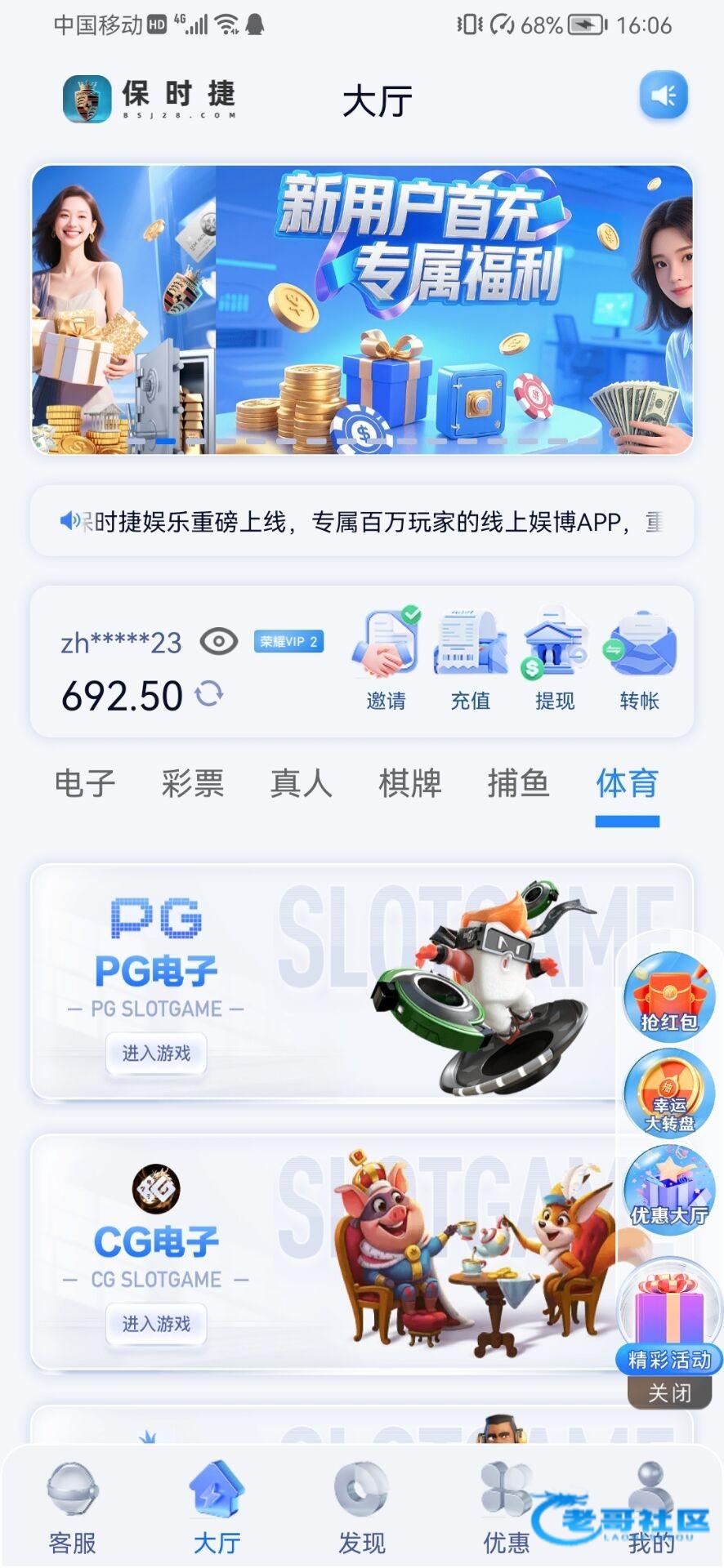Open the 幸运大转盘 floating shortcut

tap(669, 1094)
